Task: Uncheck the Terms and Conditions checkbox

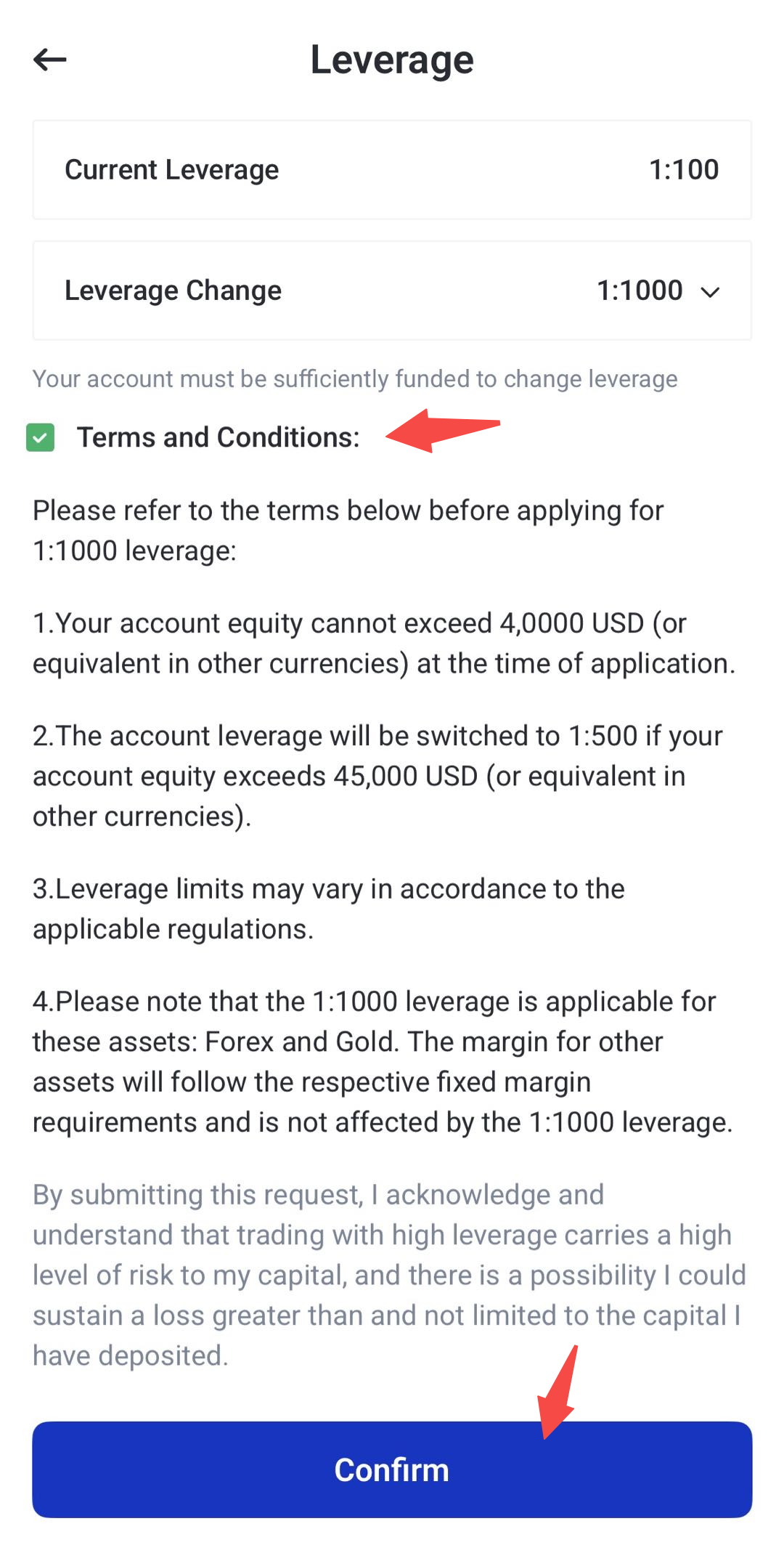Action: pos(41,437)
